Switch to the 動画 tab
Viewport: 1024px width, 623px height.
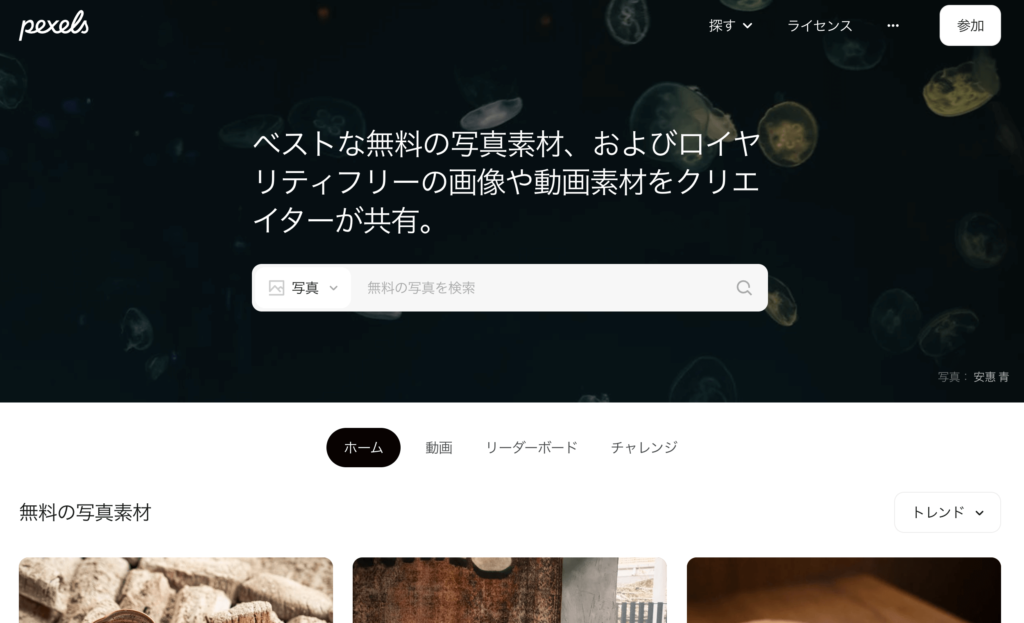(439, 448)
